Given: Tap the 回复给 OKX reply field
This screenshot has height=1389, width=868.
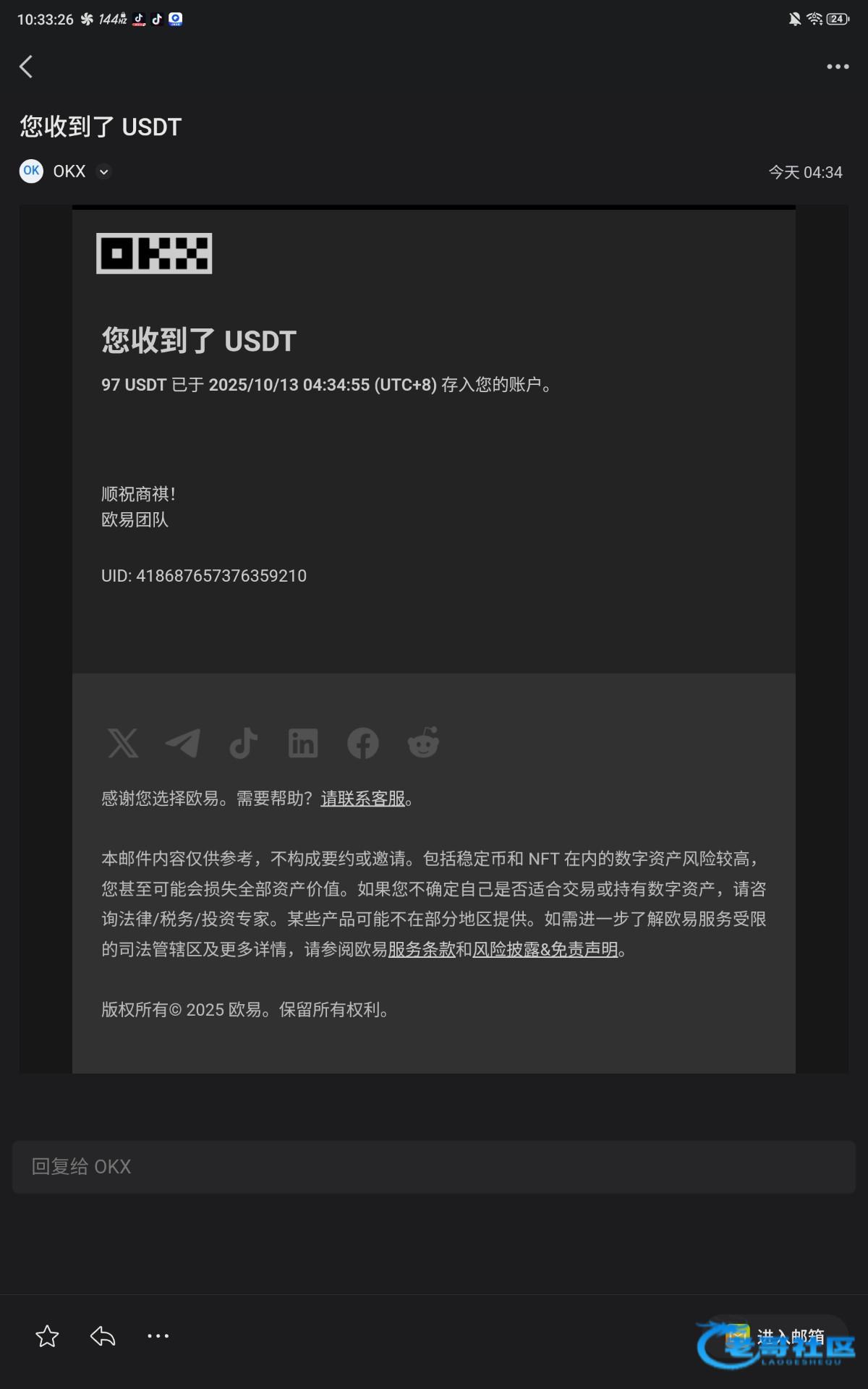Looking at the screenshot, I should (434, 1166).
